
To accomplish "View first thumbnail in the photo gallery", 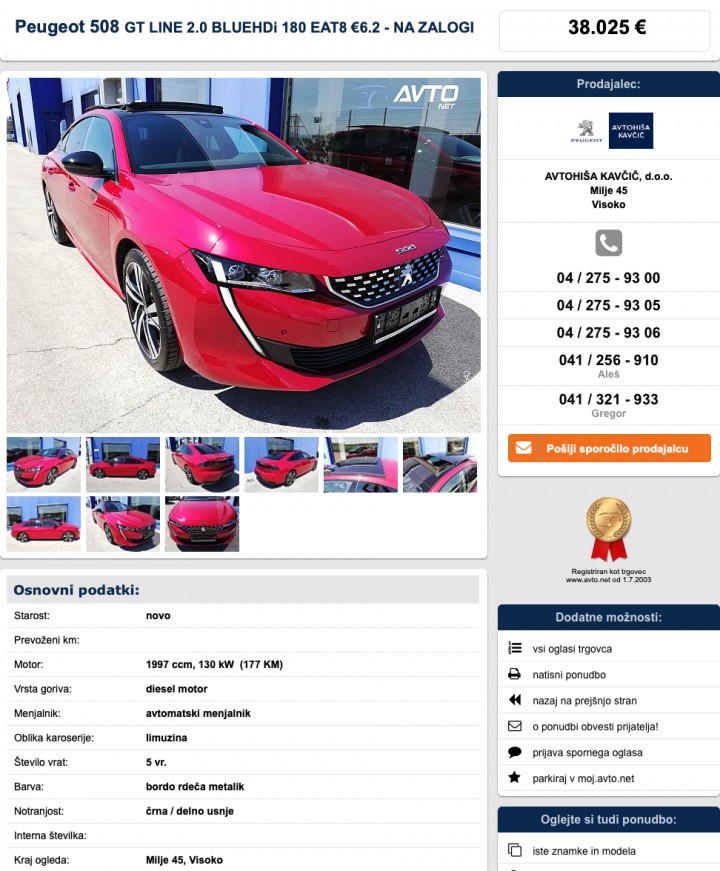I will pos(44,464).
